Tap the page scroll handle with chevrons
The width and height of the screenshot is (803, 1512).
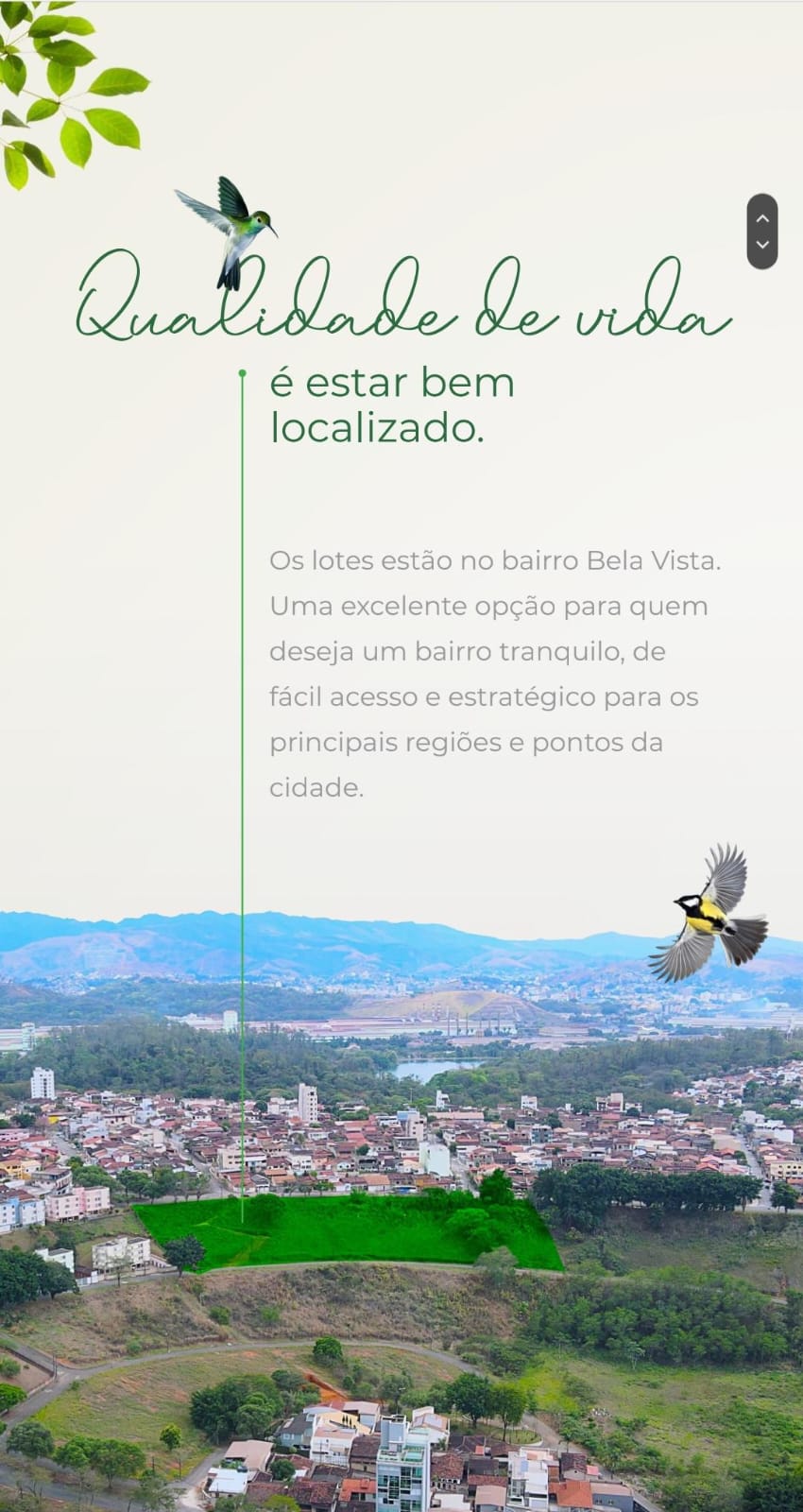click(x=762, y=232)
